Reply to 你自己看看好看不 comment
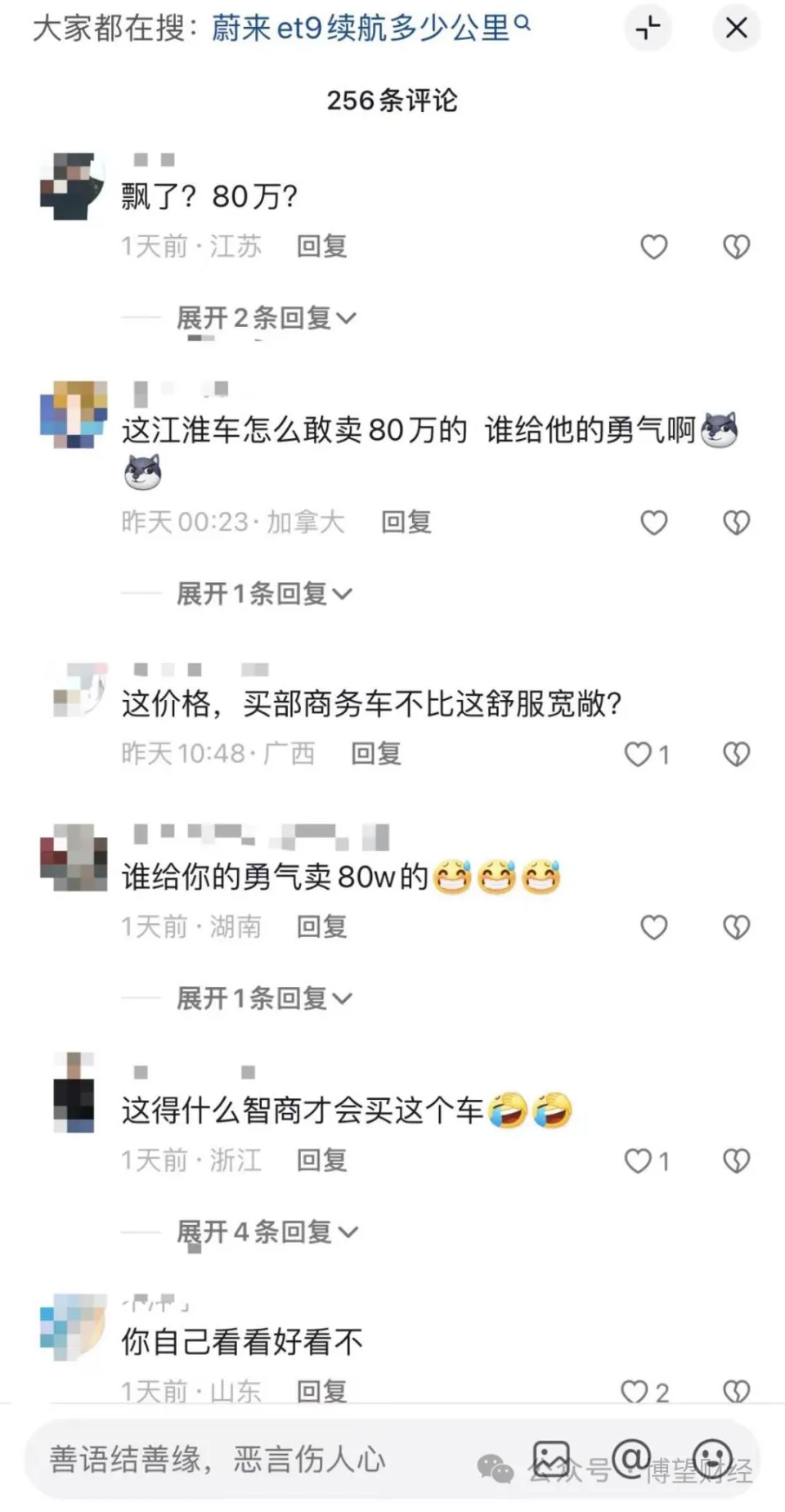 pos(321,1390)
